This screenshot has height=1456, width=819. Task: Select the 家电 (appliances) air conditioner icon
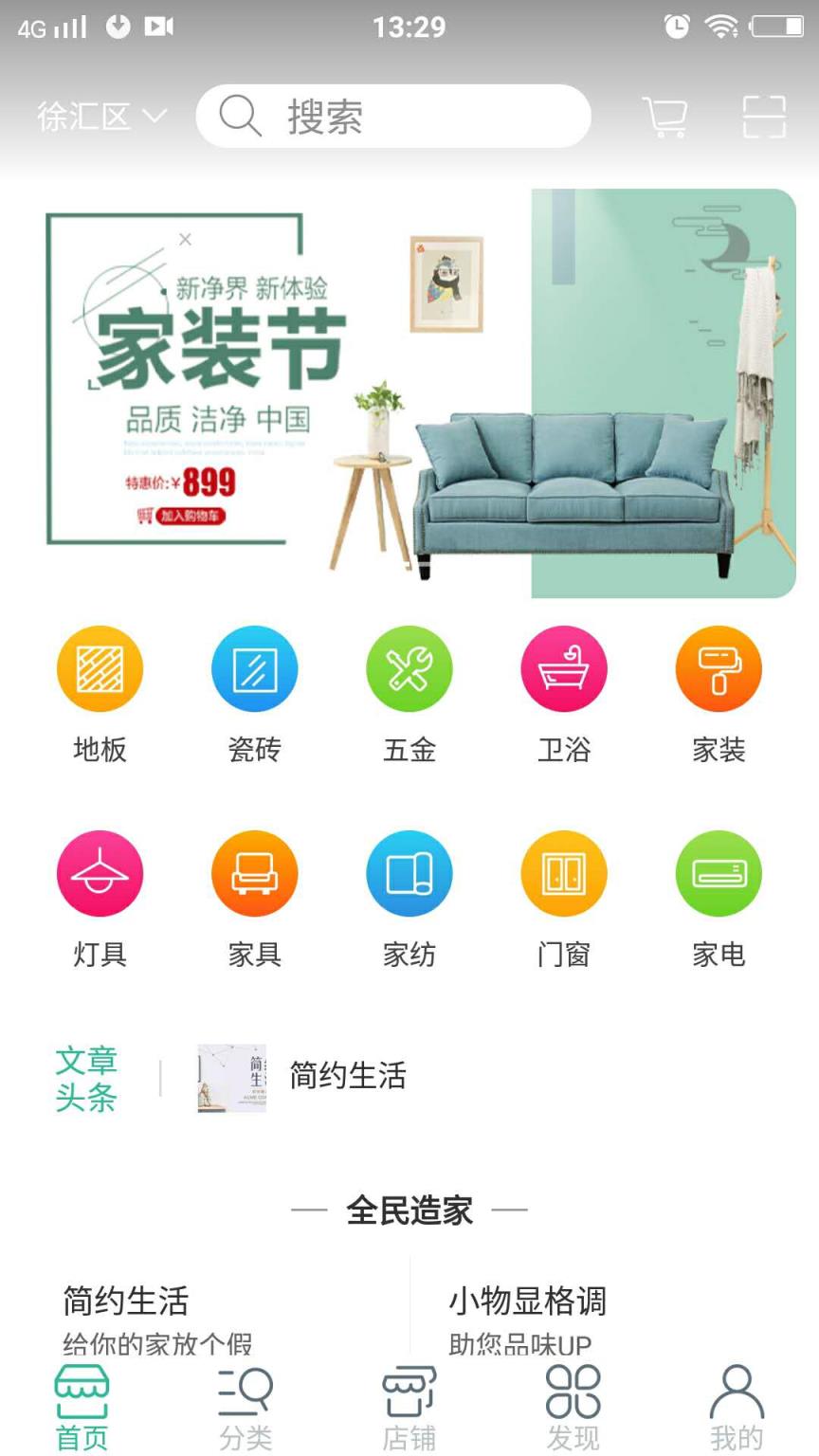[719, 873]
